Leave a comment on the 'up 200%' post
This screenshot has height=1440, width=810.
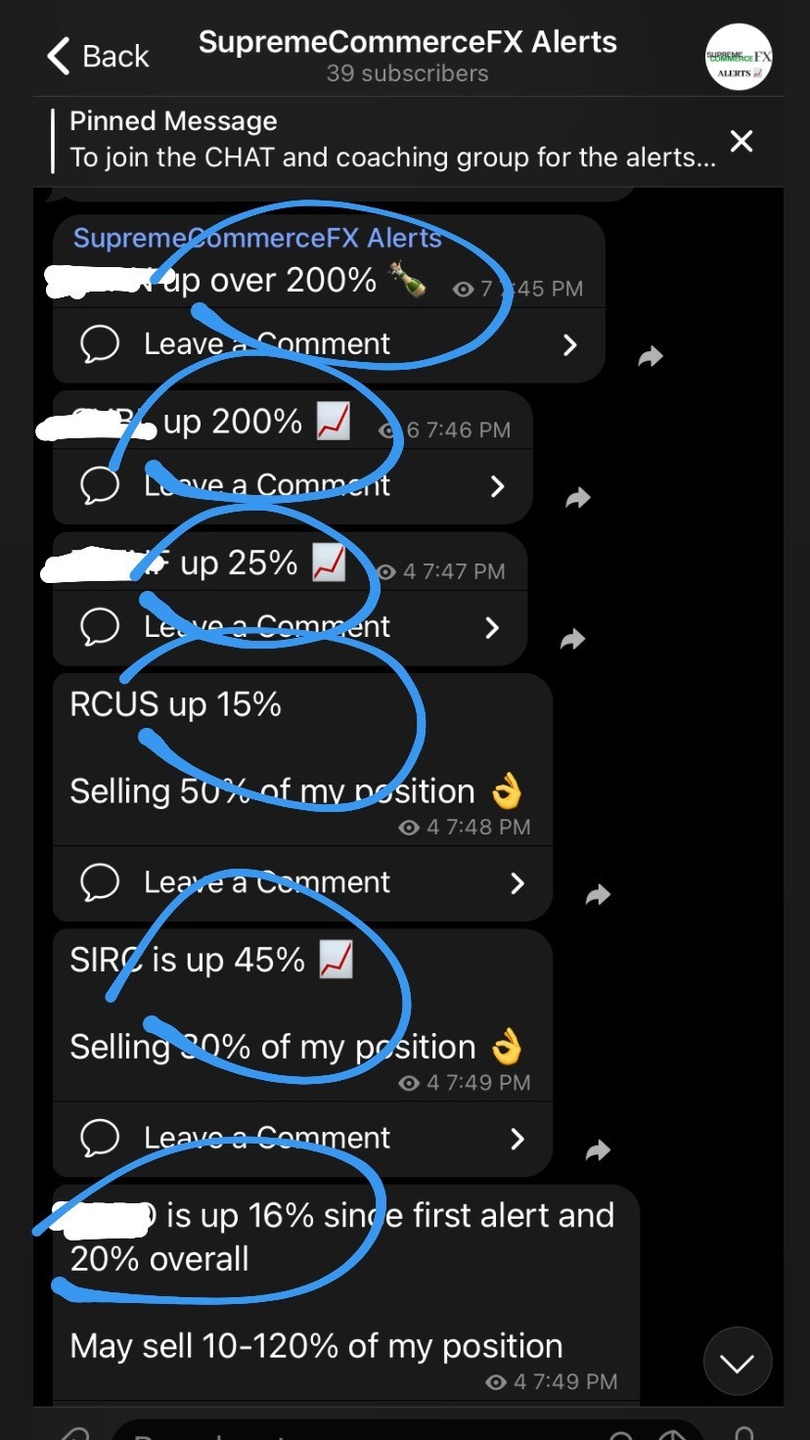pyautogui.click(x=292, y=487)
